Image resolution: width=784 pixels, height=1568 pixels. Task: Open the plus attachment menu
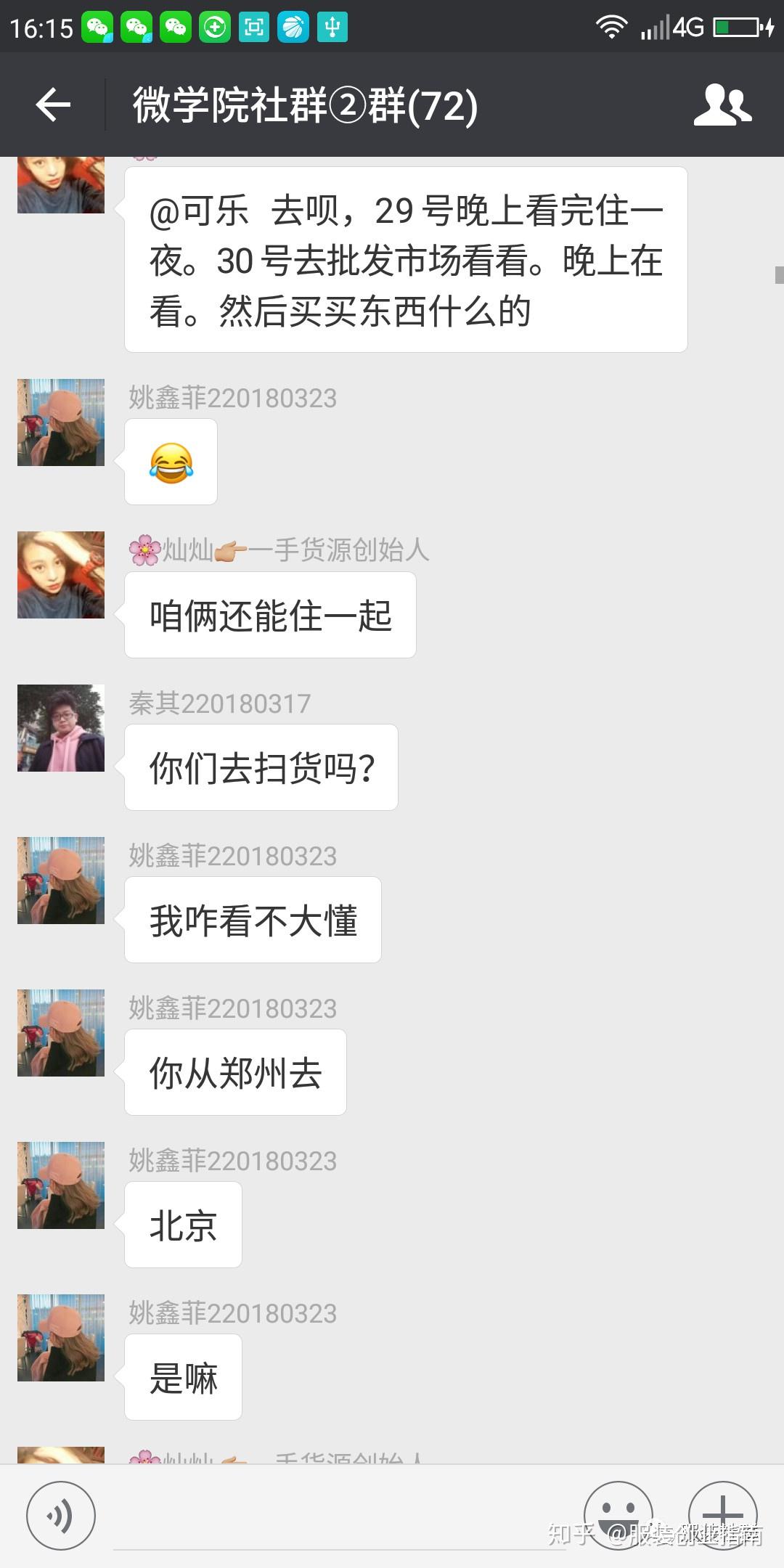tap(722, 1514)
